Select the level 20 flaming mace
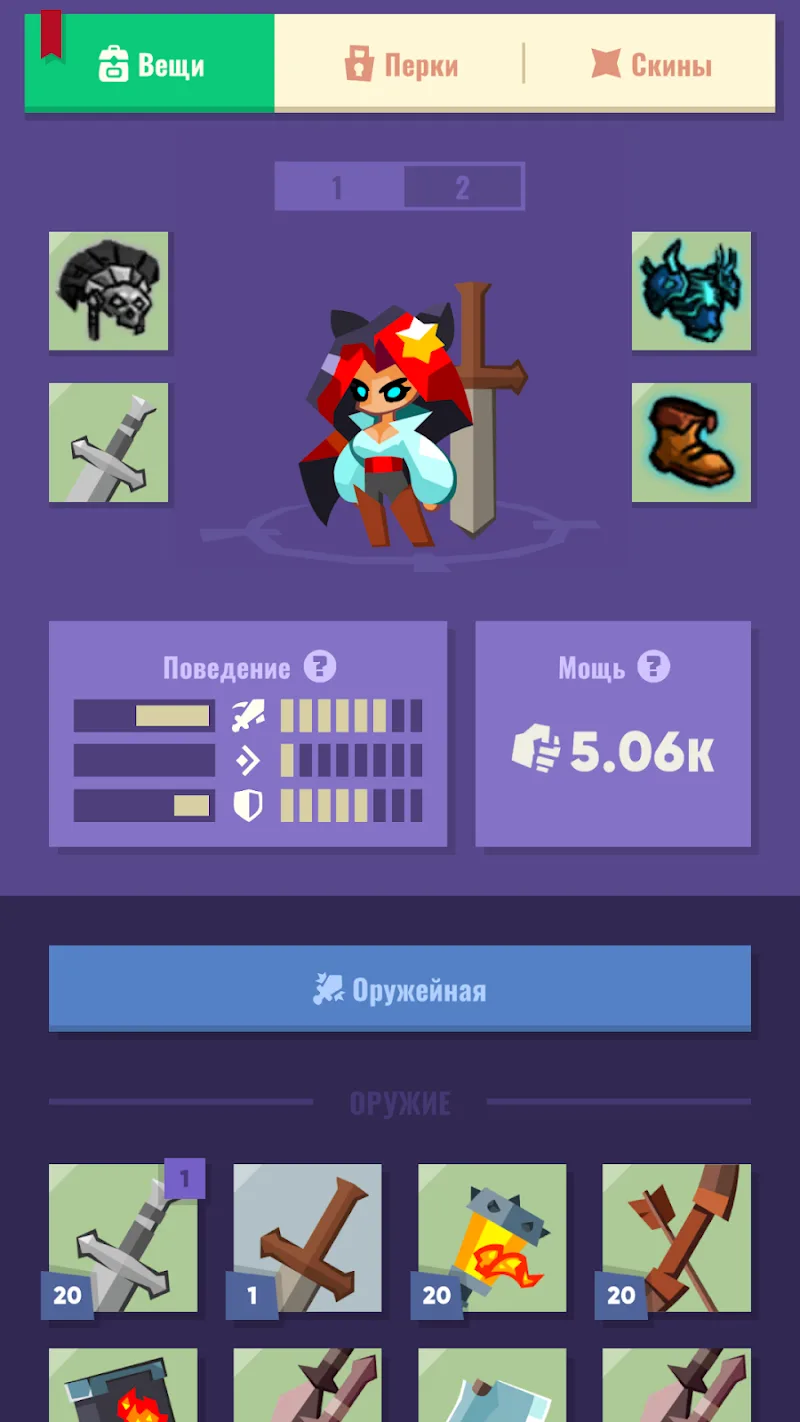This screenshot has width=800, height=1422. [492, 1238]
